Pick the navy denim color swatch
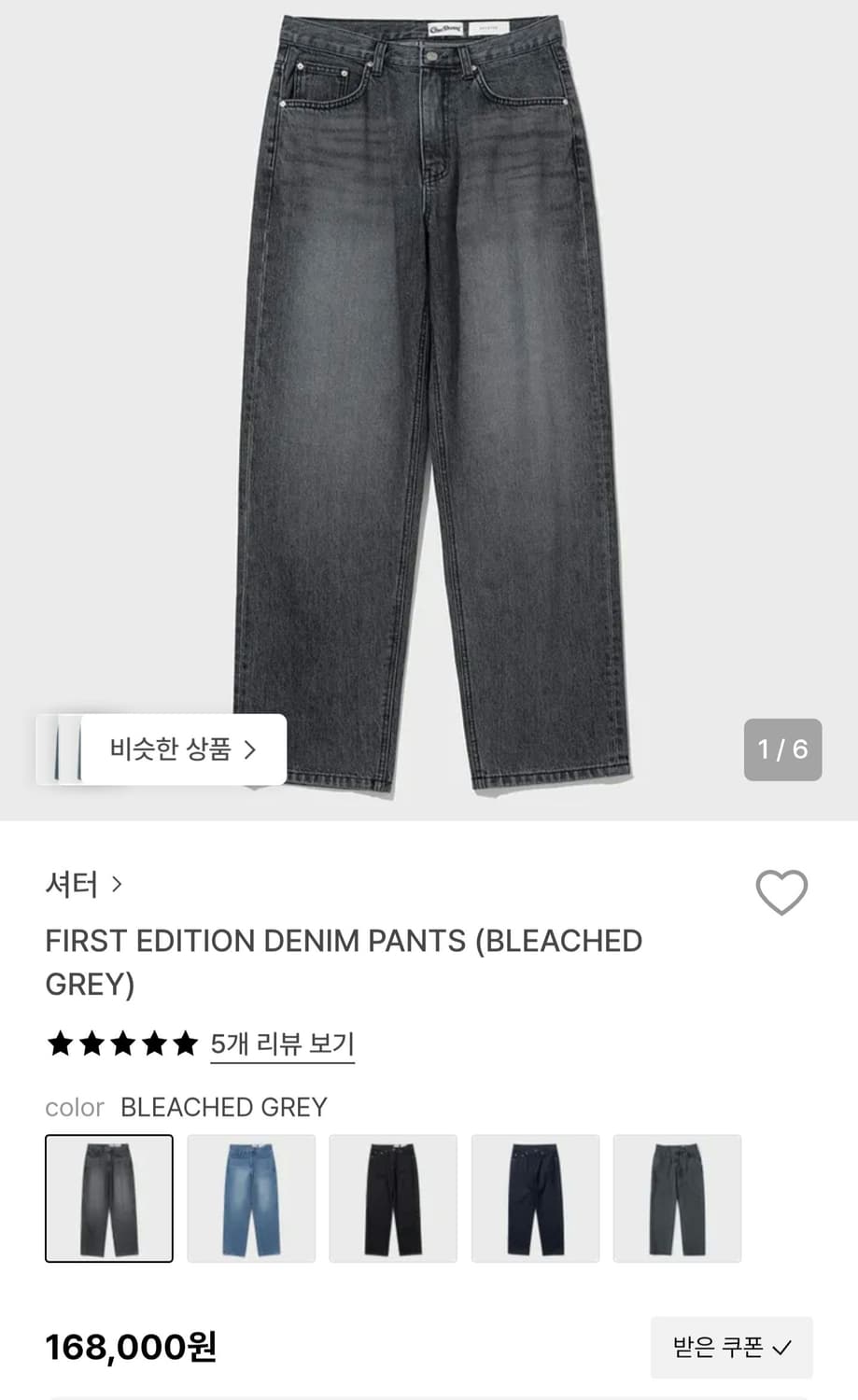Screen dimensions: 858x1400 [x=535, y=1197]
